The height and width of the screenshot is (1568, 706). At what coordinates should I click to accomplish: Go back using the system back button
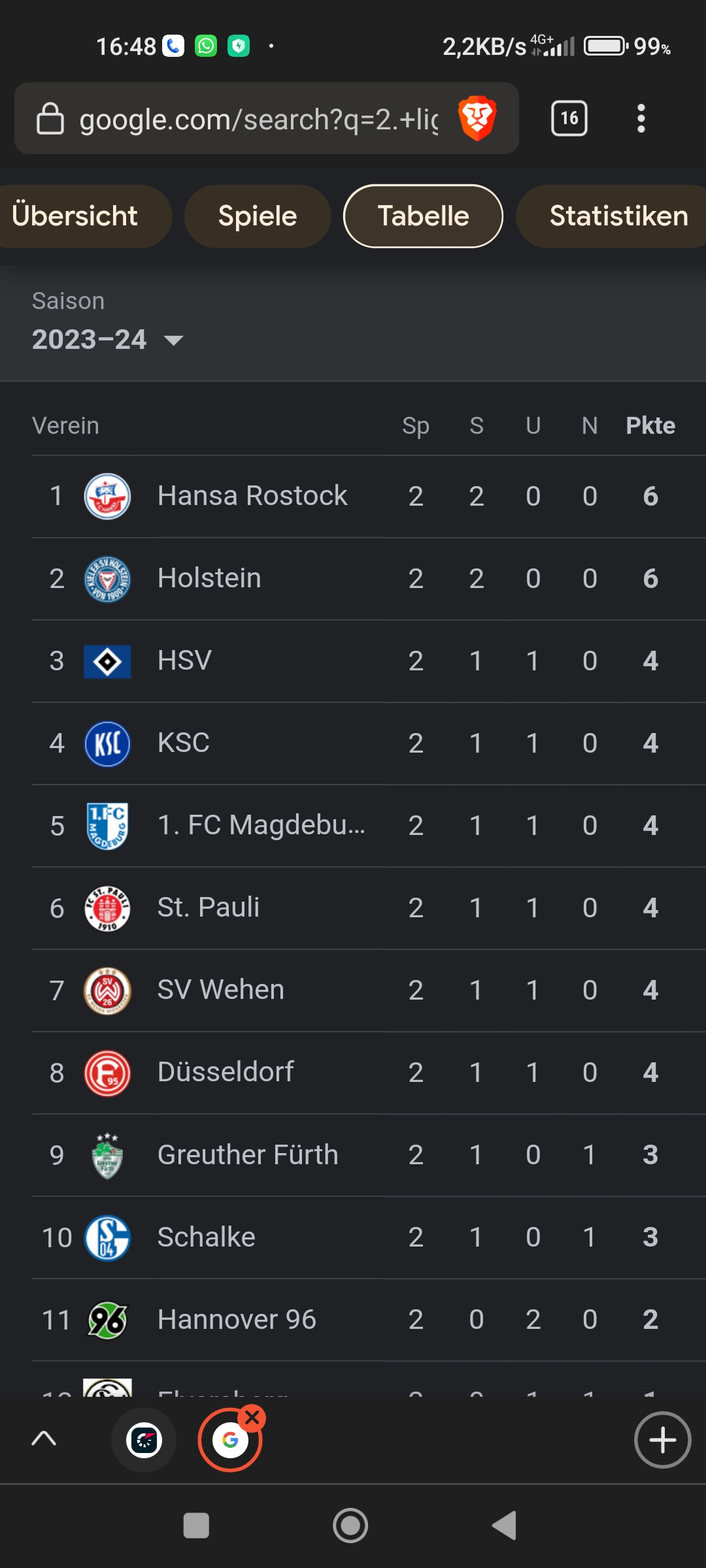pos(505,1526)
